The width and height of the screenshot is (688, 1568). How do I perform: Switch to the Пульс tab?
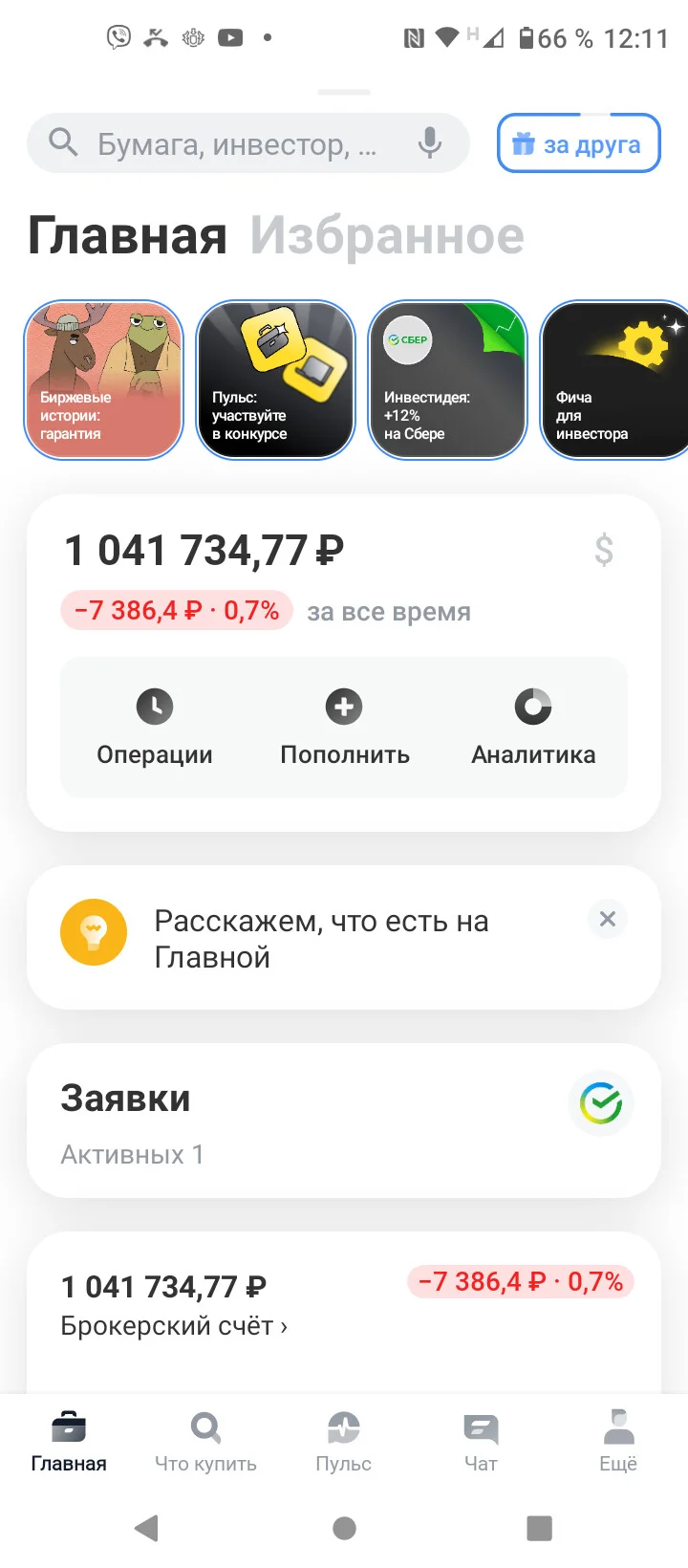coord(344,1444)
